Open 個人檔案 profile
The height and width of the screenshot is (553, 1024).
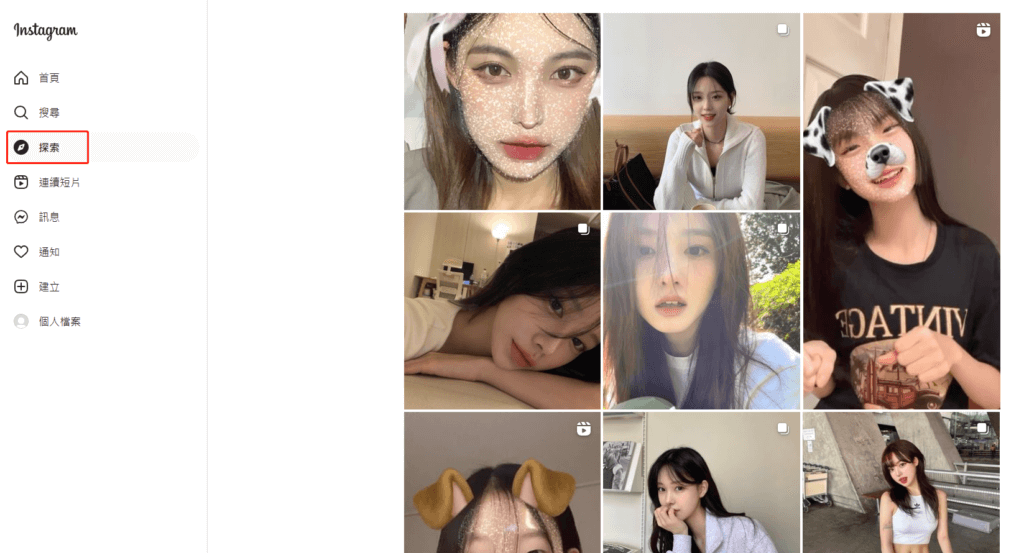tap(58, 322)
